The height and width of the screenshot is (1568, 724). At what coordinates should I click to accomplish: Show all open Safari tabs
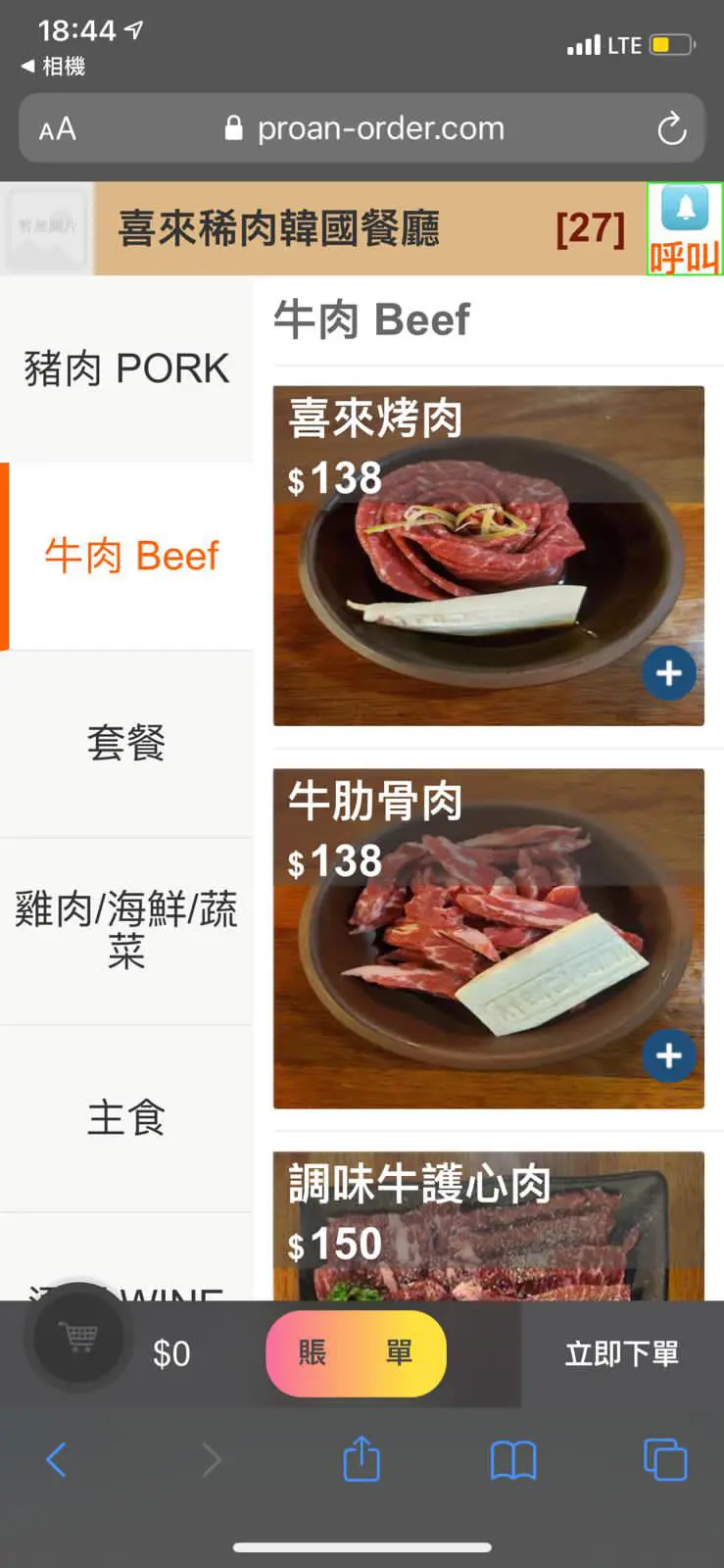(x=665, y=1459)
